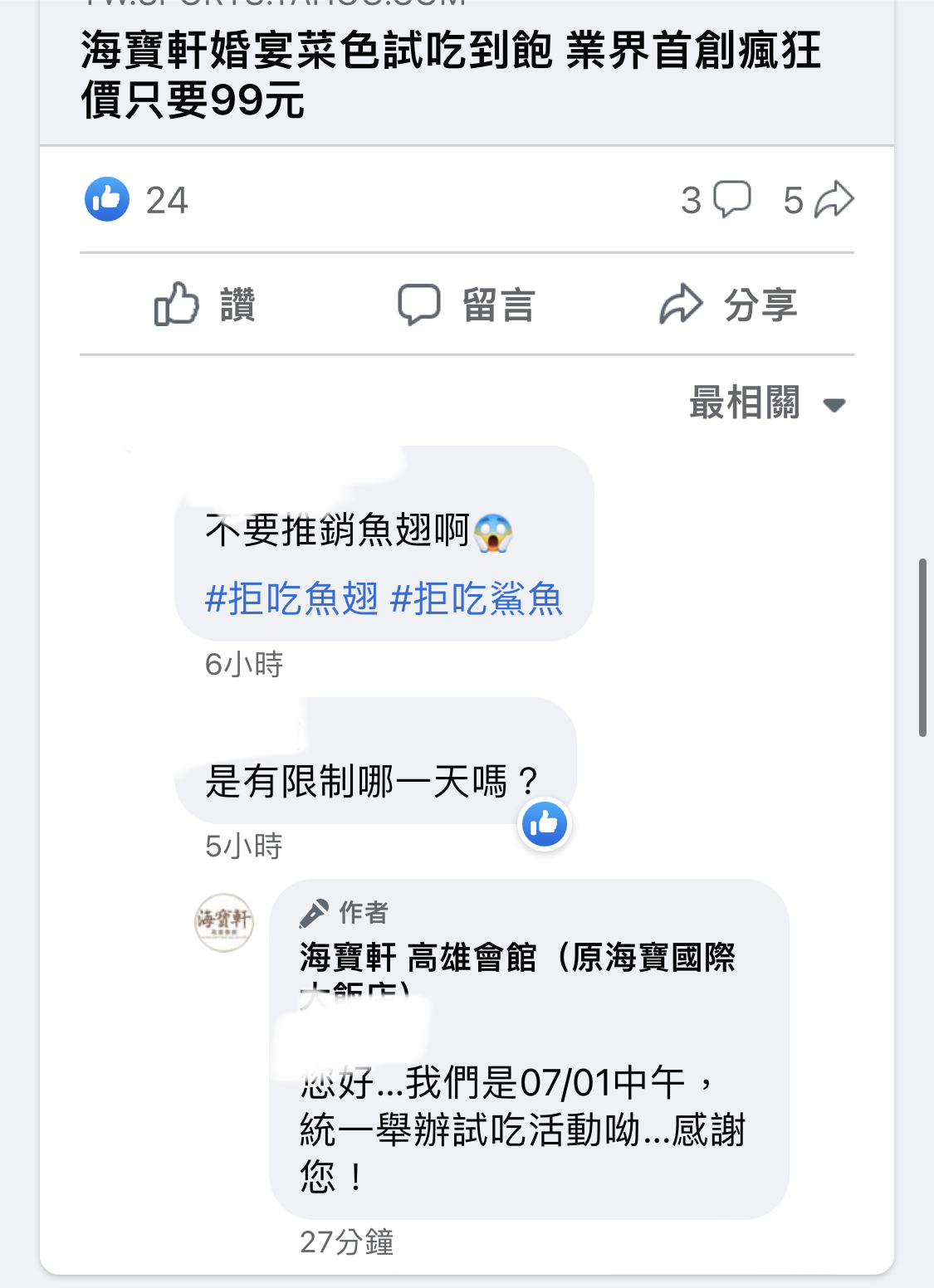
Task: Open 留言 to write a comment
Action: click(467, 304)
